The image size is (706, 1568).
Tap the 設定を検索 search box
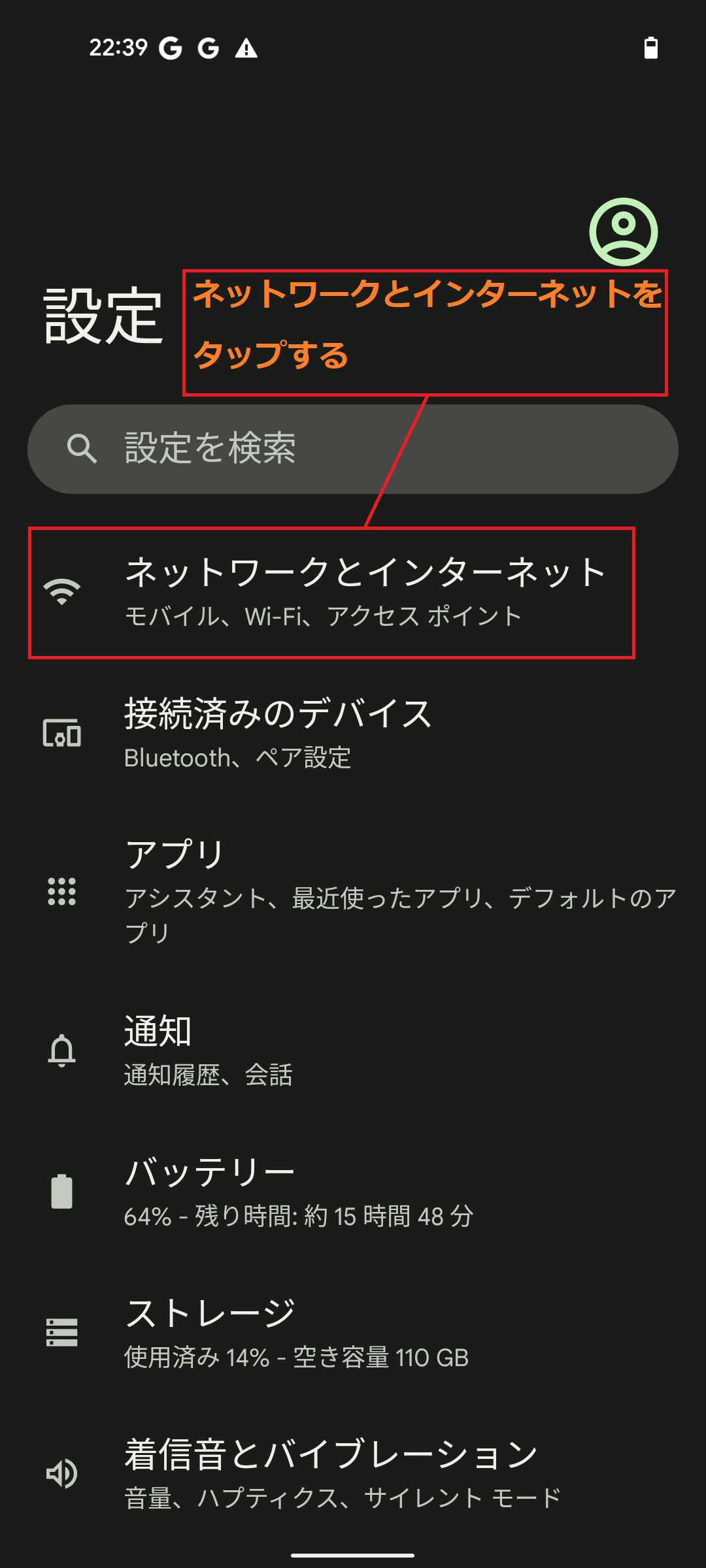[x=353, y=449]
